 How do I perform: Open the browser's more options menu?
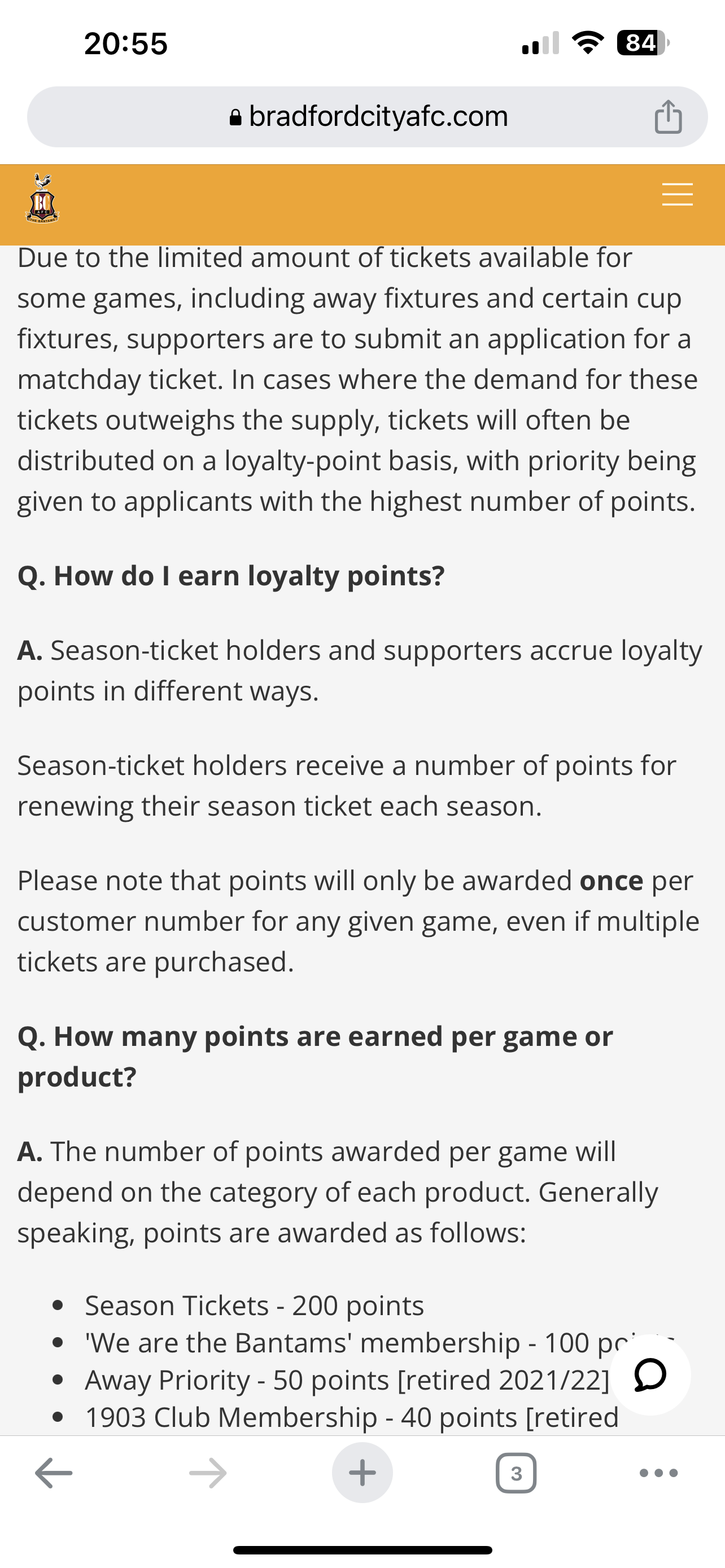(x=658, y=1473)
